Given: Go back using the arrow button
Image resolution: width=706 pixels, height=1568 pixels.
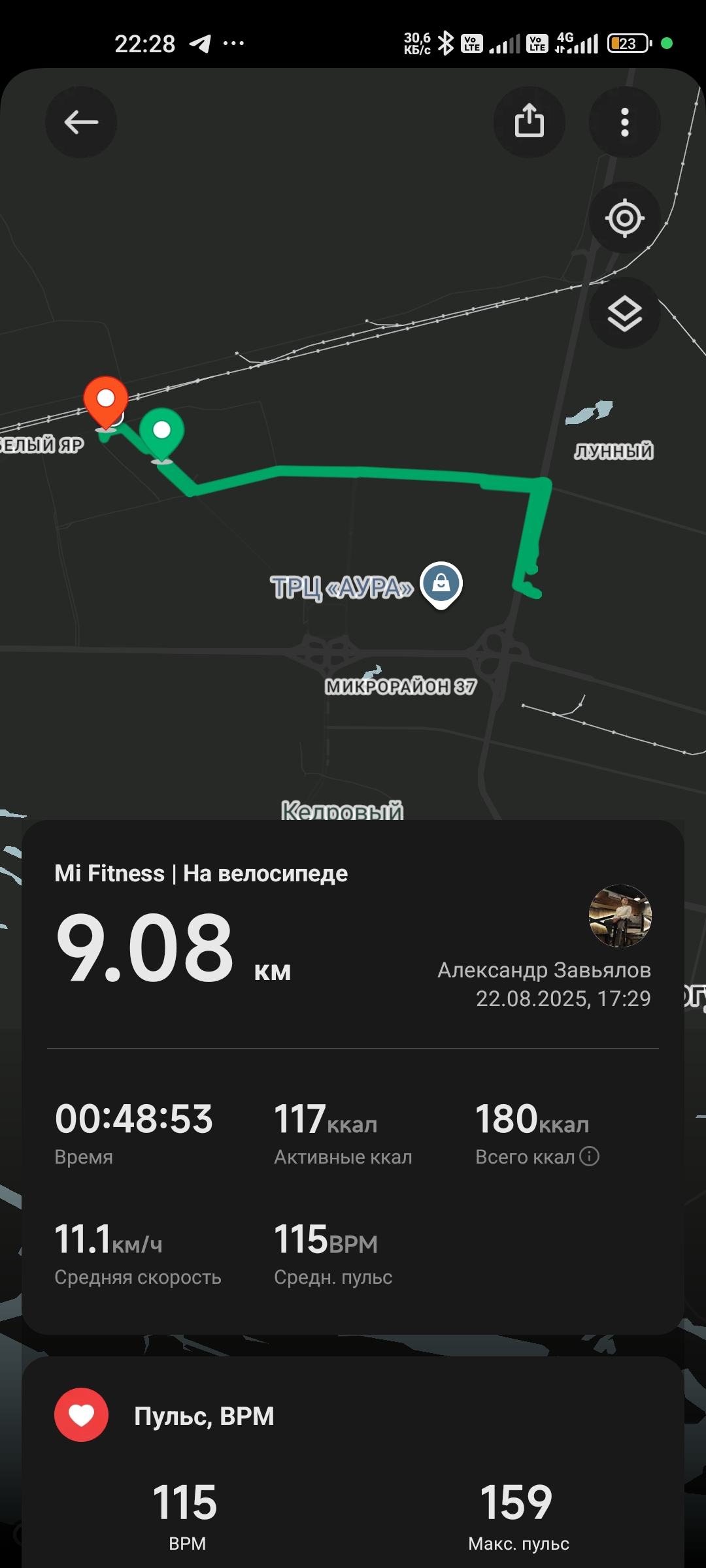Looking at the screenshot, I should [x=81, y=122].
